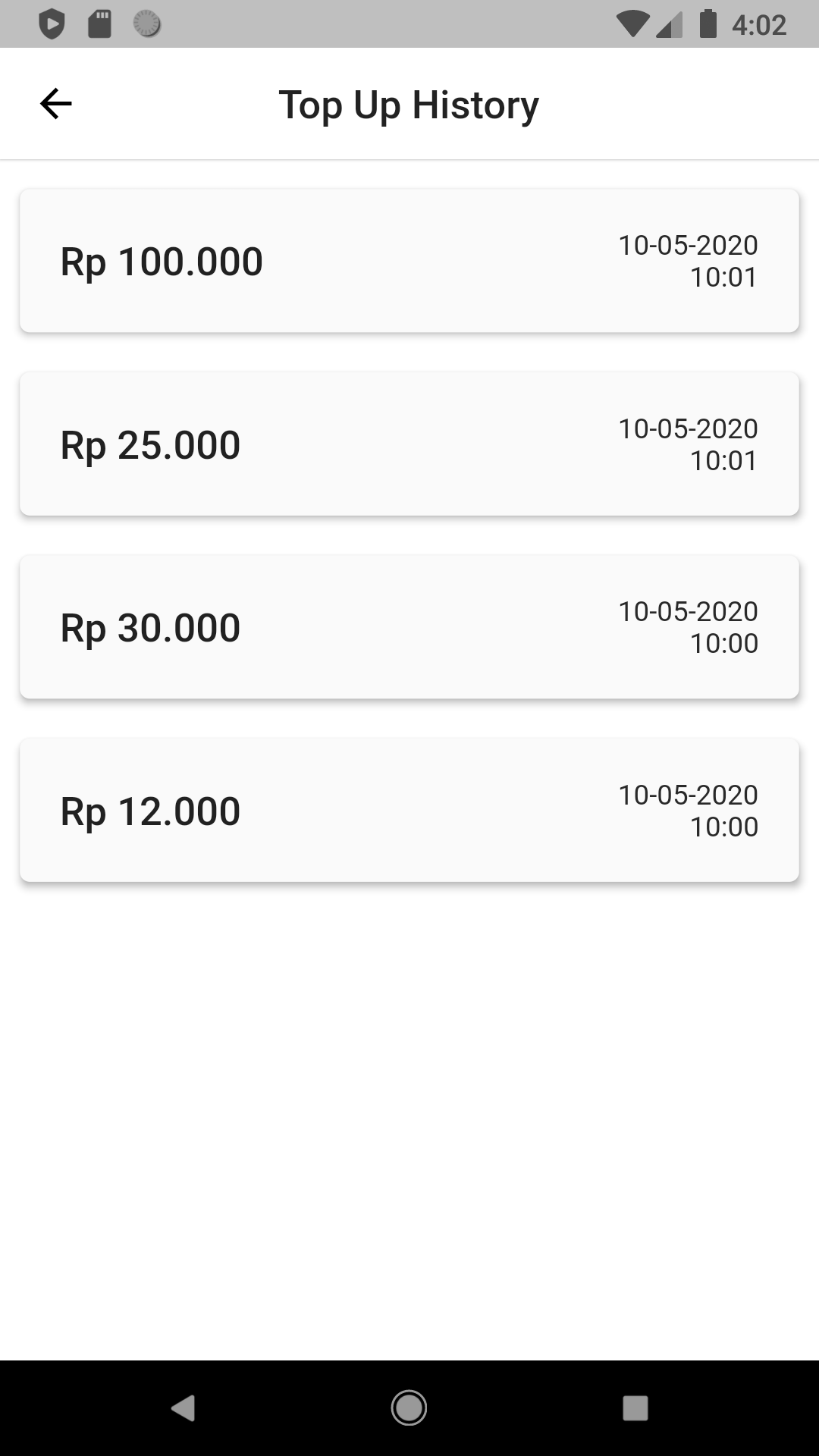Open the Rp 25.000 top up entry

click(x=409, y=444)
